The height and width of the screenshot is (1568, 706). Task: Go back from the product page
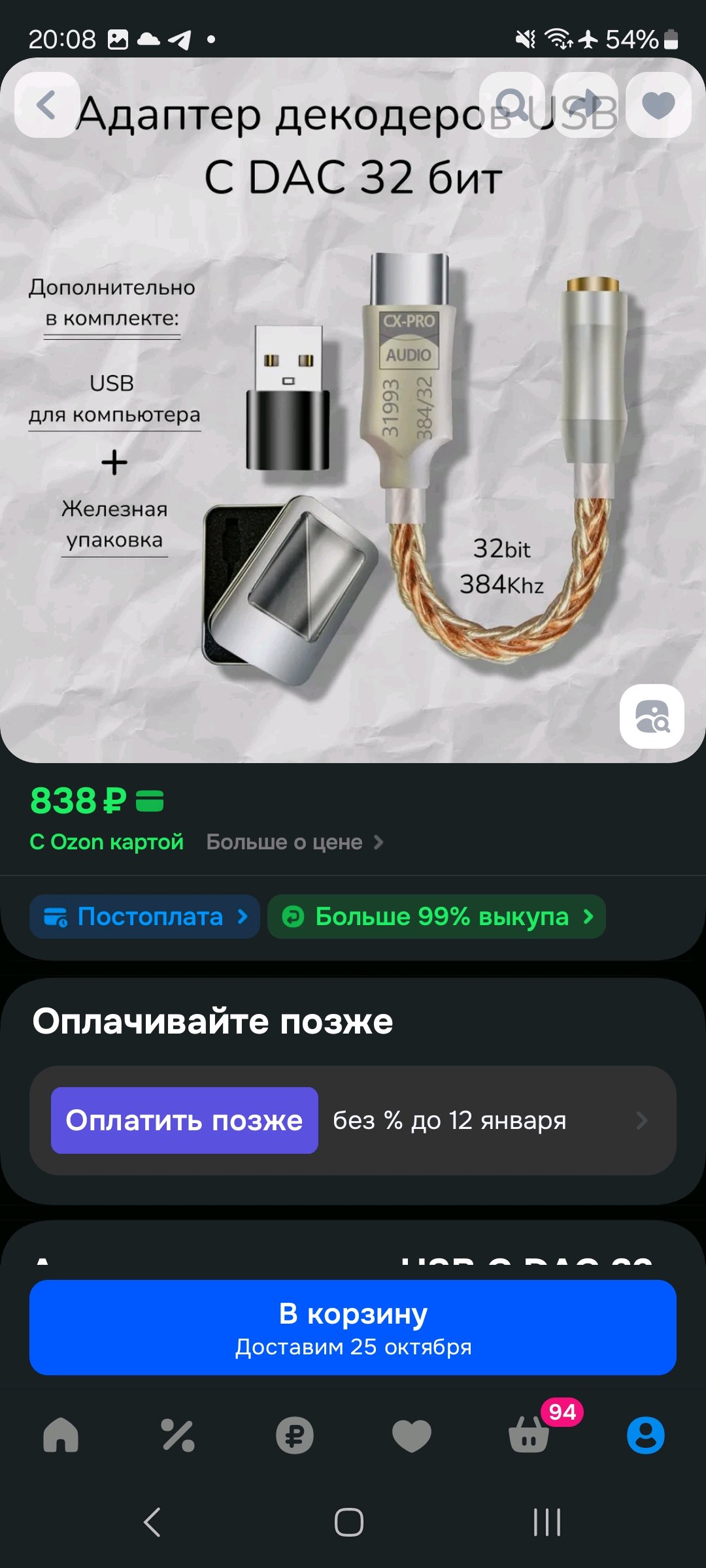[x=46, y=105]
